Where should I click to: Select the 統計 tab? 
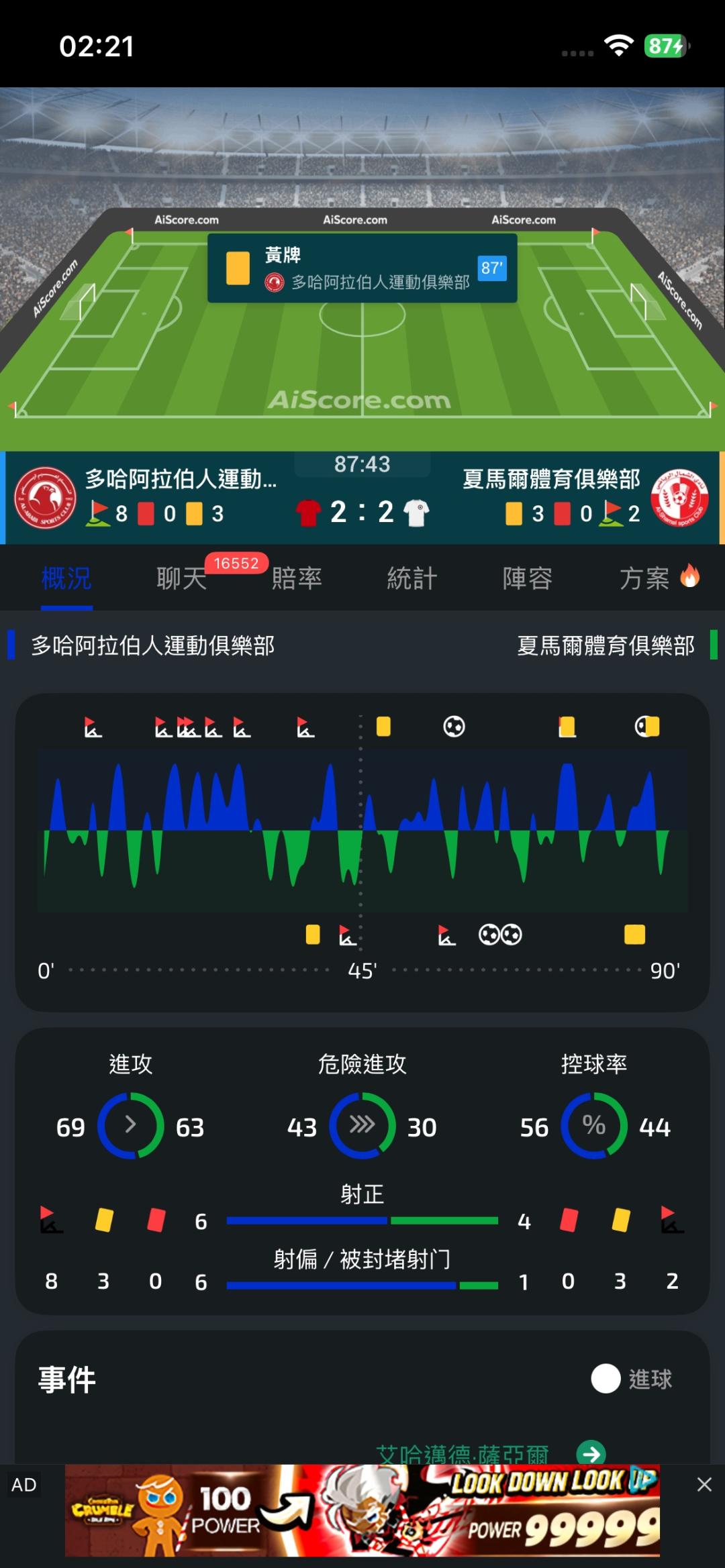tap(412, 578)
